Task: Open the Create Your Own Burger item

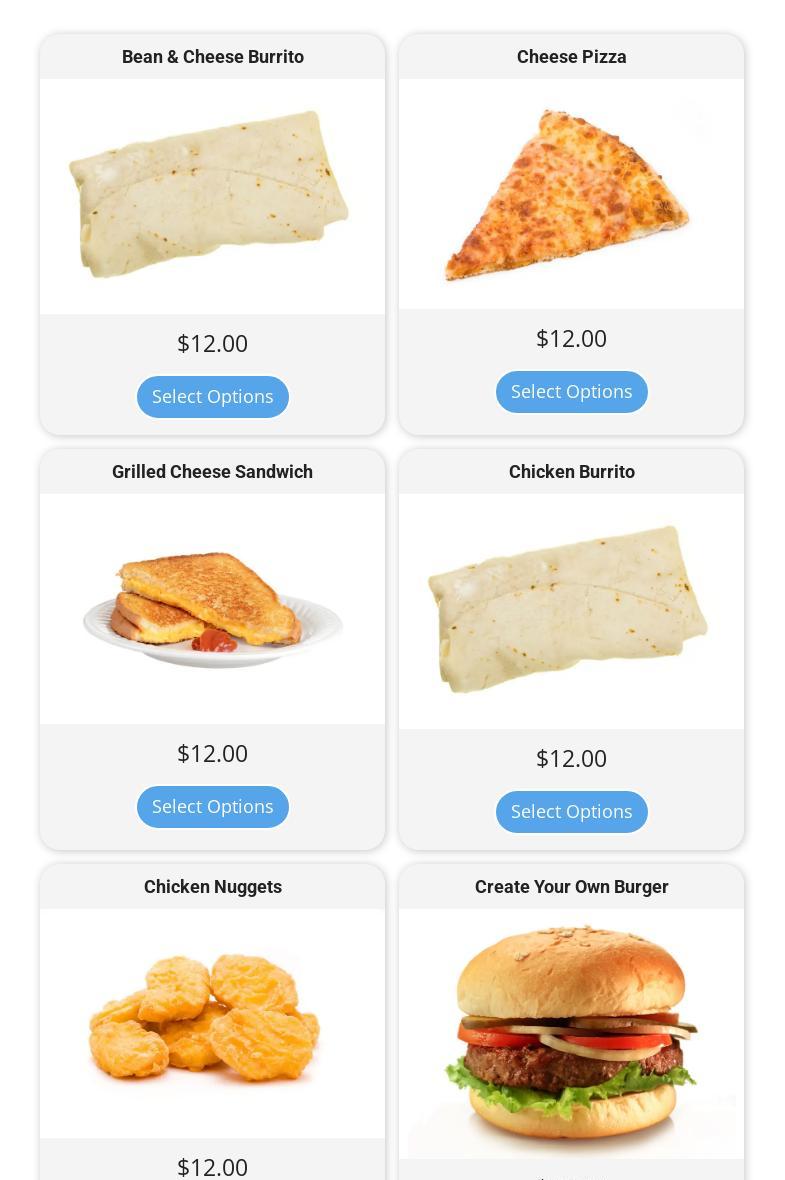Action: tap(571, 1034)
